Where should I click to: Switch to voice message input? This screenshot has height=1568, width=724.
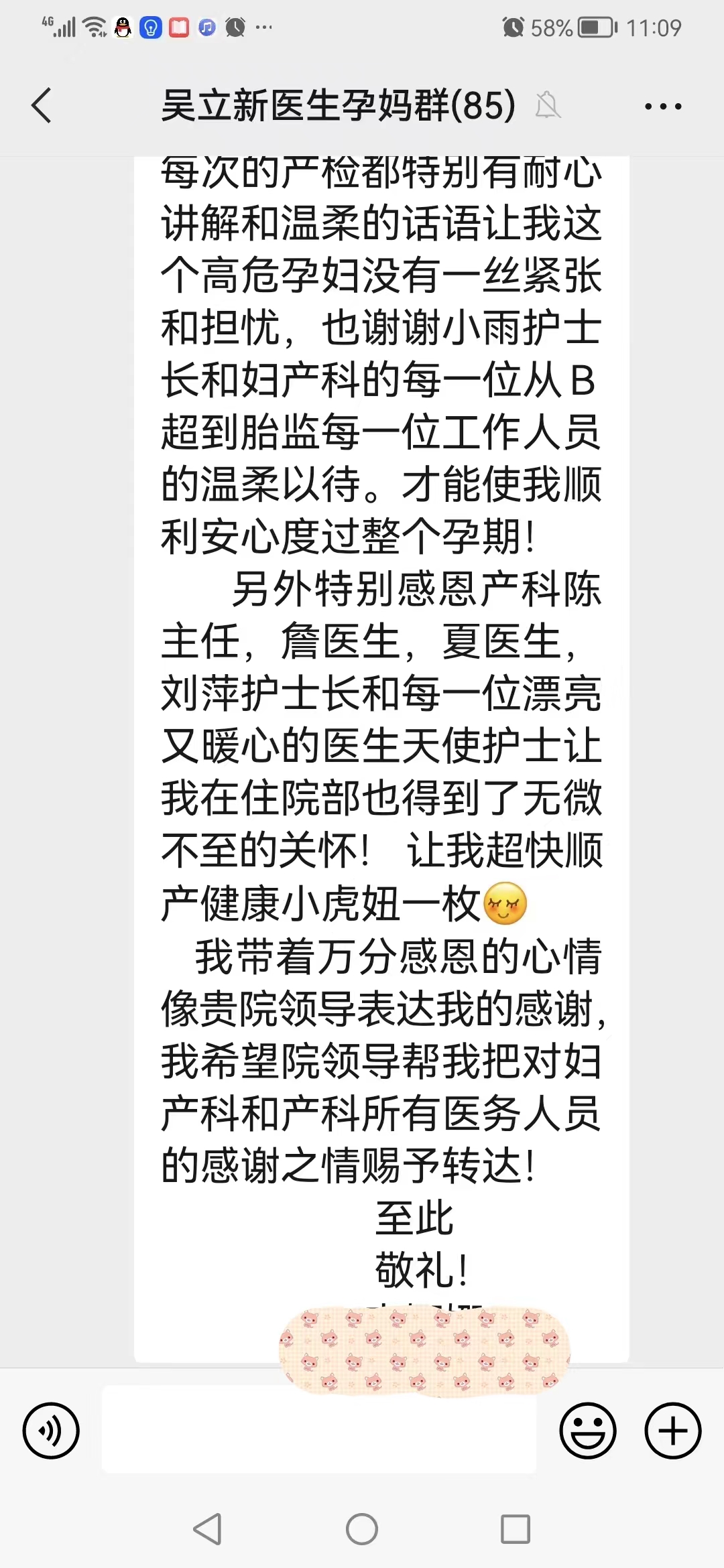pyautogui.click(x=51, y=1431)
